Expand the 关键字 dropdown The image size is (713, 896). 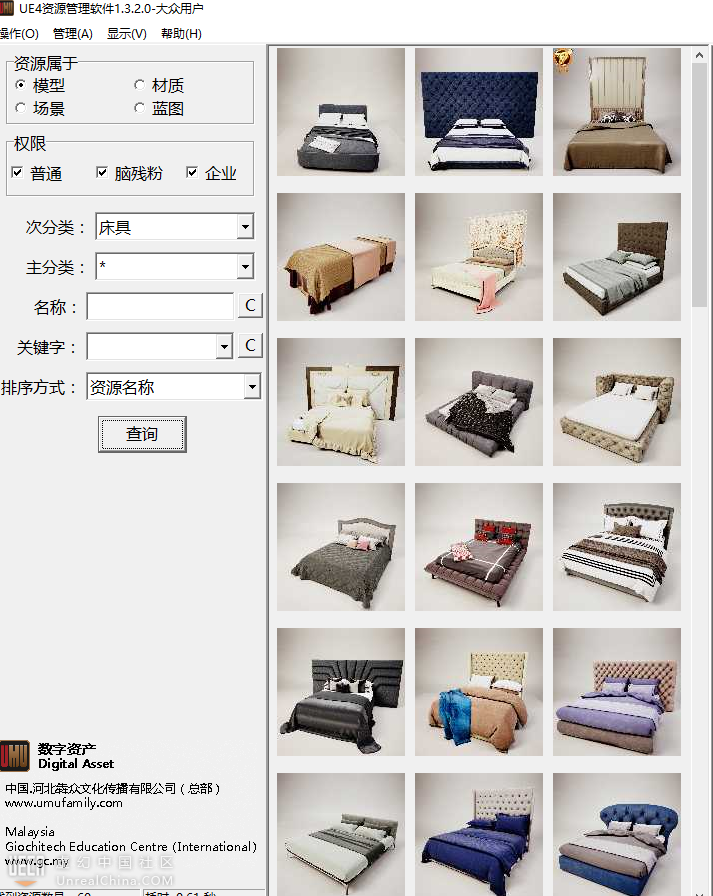coord(225,347)
